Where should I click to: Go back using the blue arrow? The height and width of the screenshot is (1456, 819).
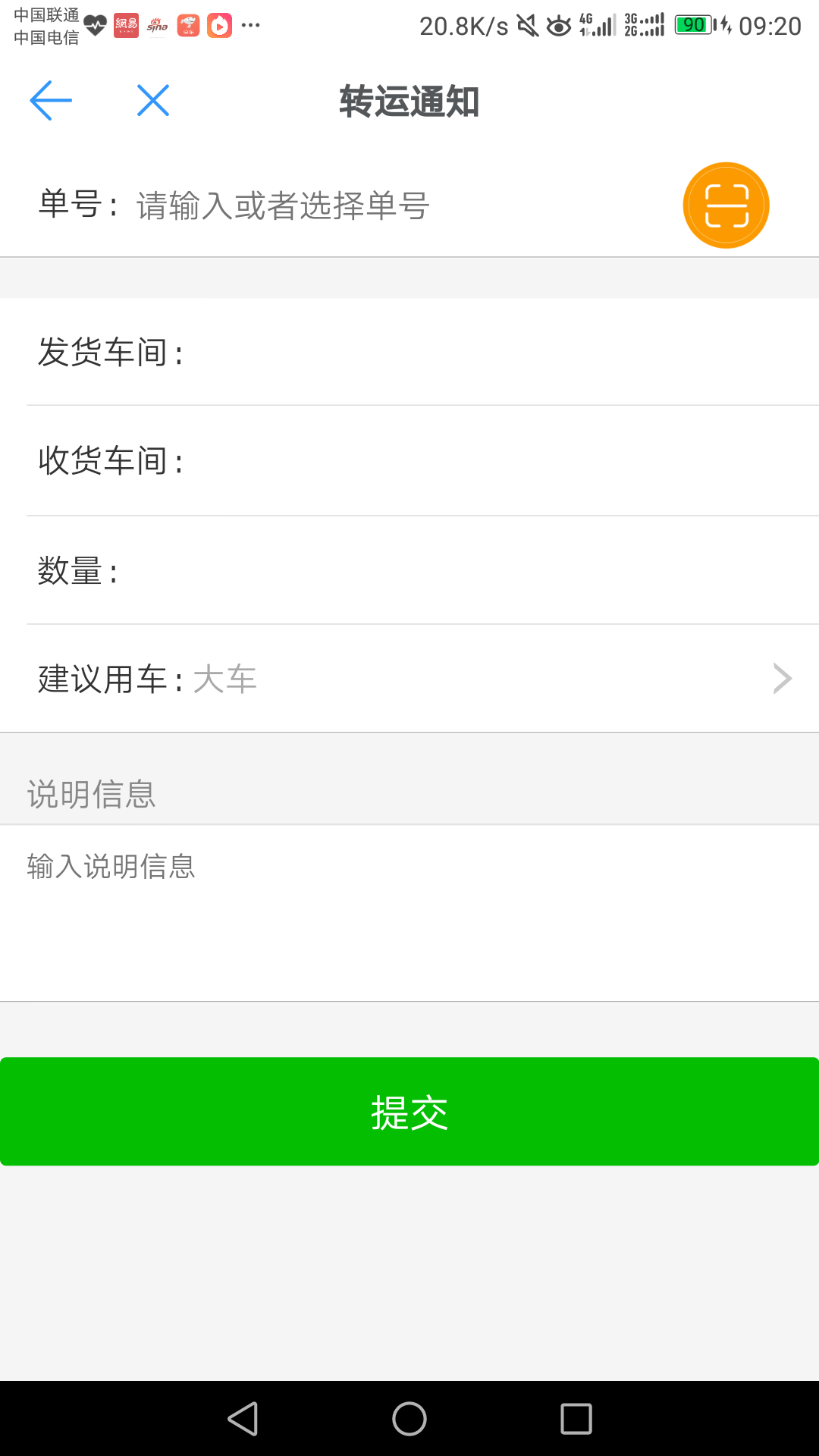pyautogui.click(x=51, y=100)
